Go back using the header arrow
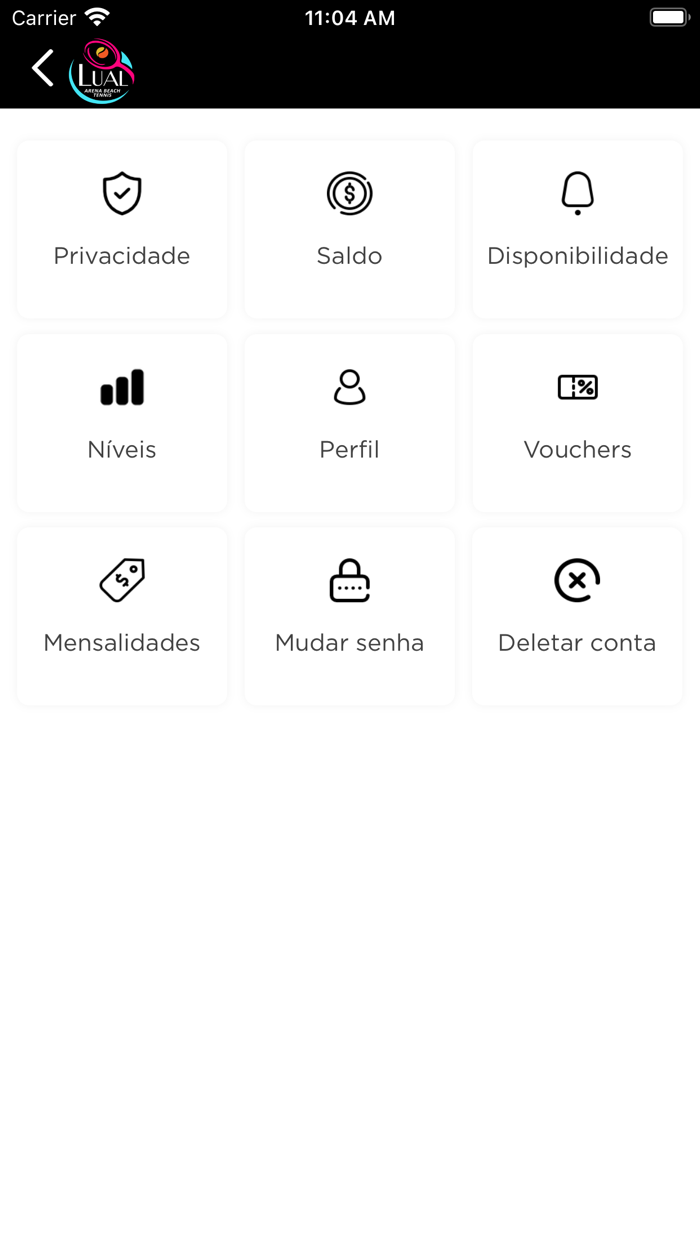Image resolution: width=700 pixels, height=1244 pixels. click(42, 69)
